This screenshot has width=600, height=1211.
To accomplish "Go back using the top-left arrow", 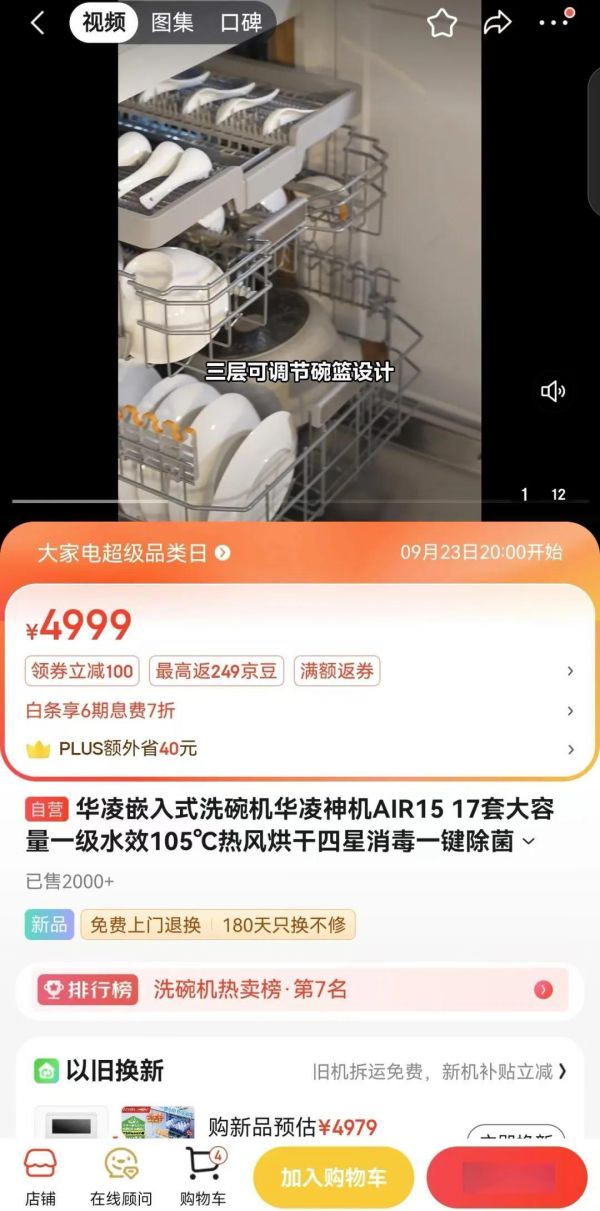I will coord(37,23).
